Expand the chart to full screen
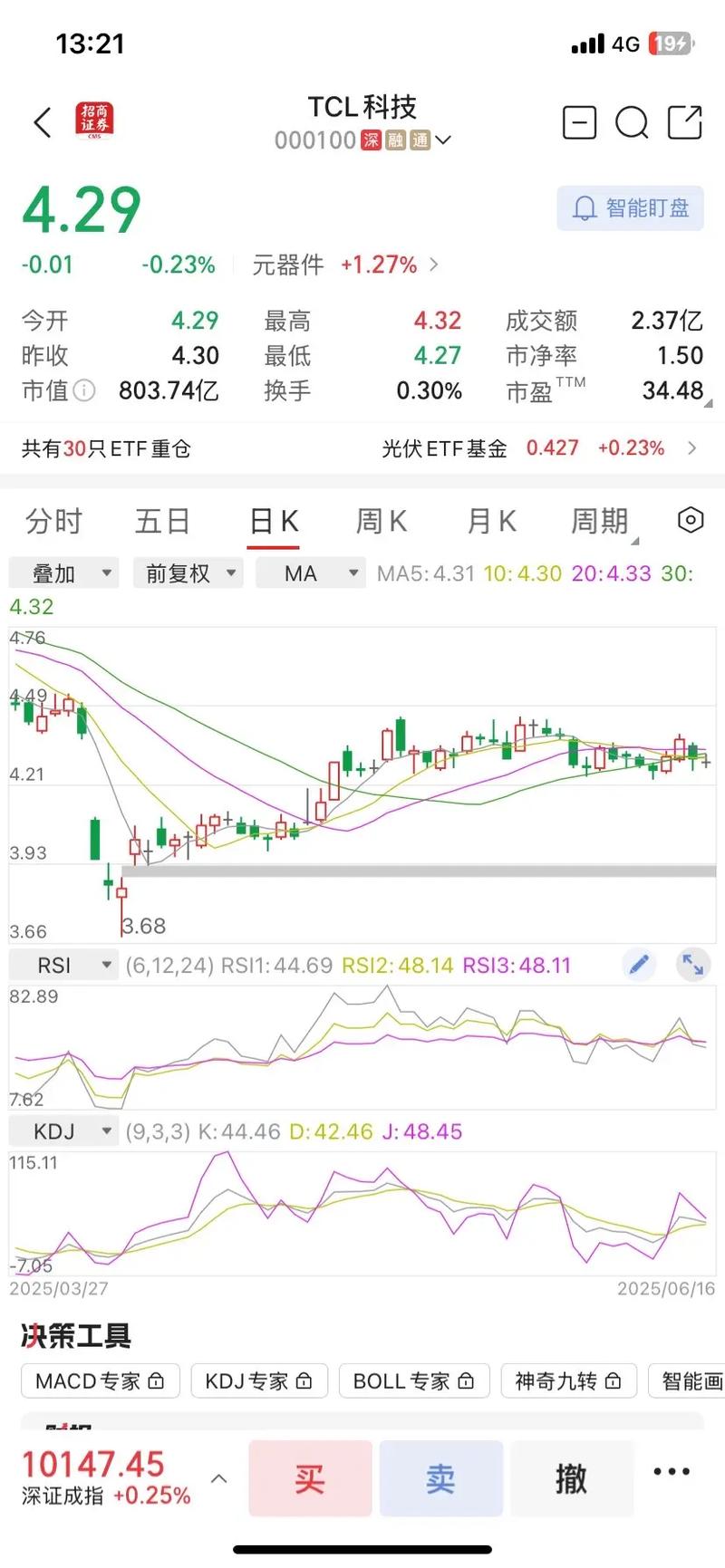The image size is (725, 1568). click(693, 965)
